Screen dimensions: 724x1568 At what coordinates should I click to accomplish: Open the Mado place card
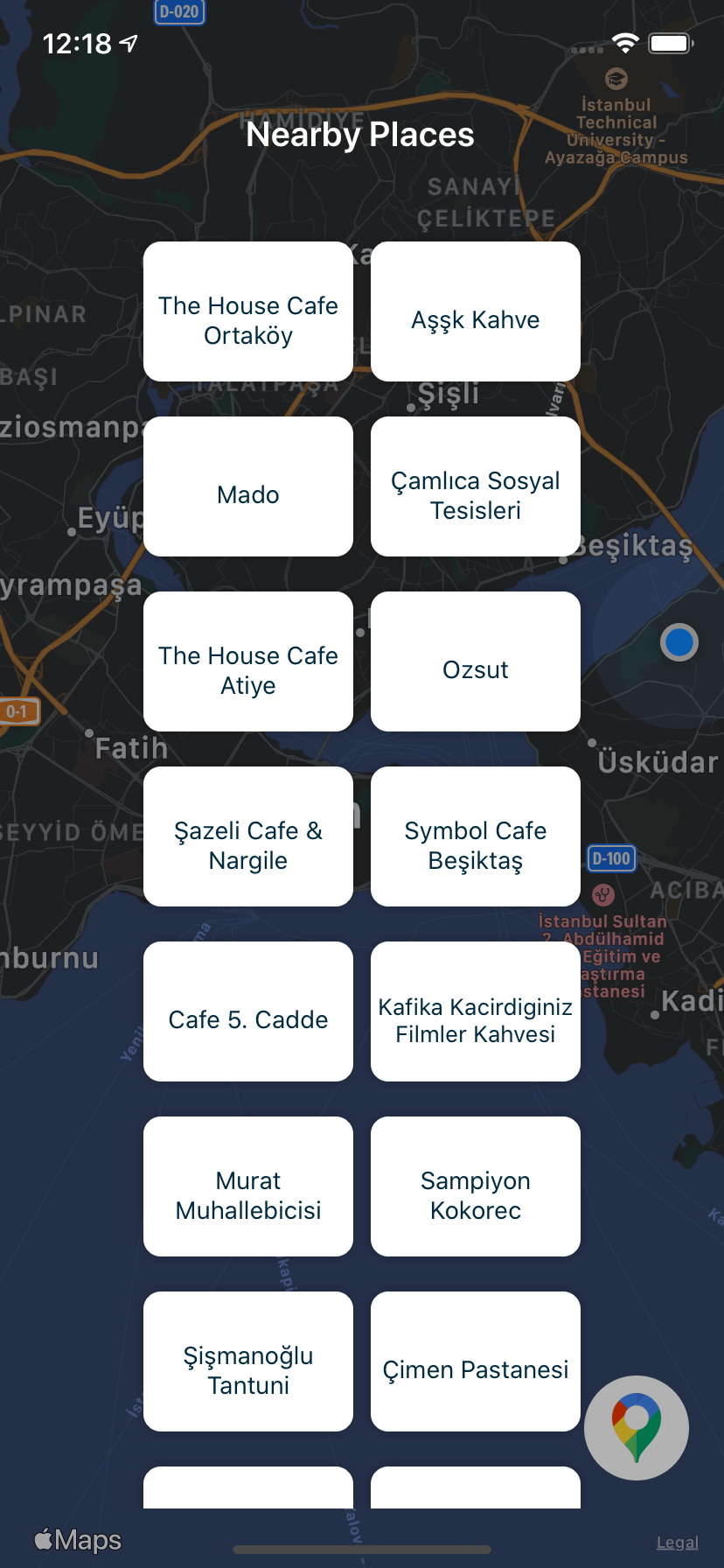(x=248, y=486)
